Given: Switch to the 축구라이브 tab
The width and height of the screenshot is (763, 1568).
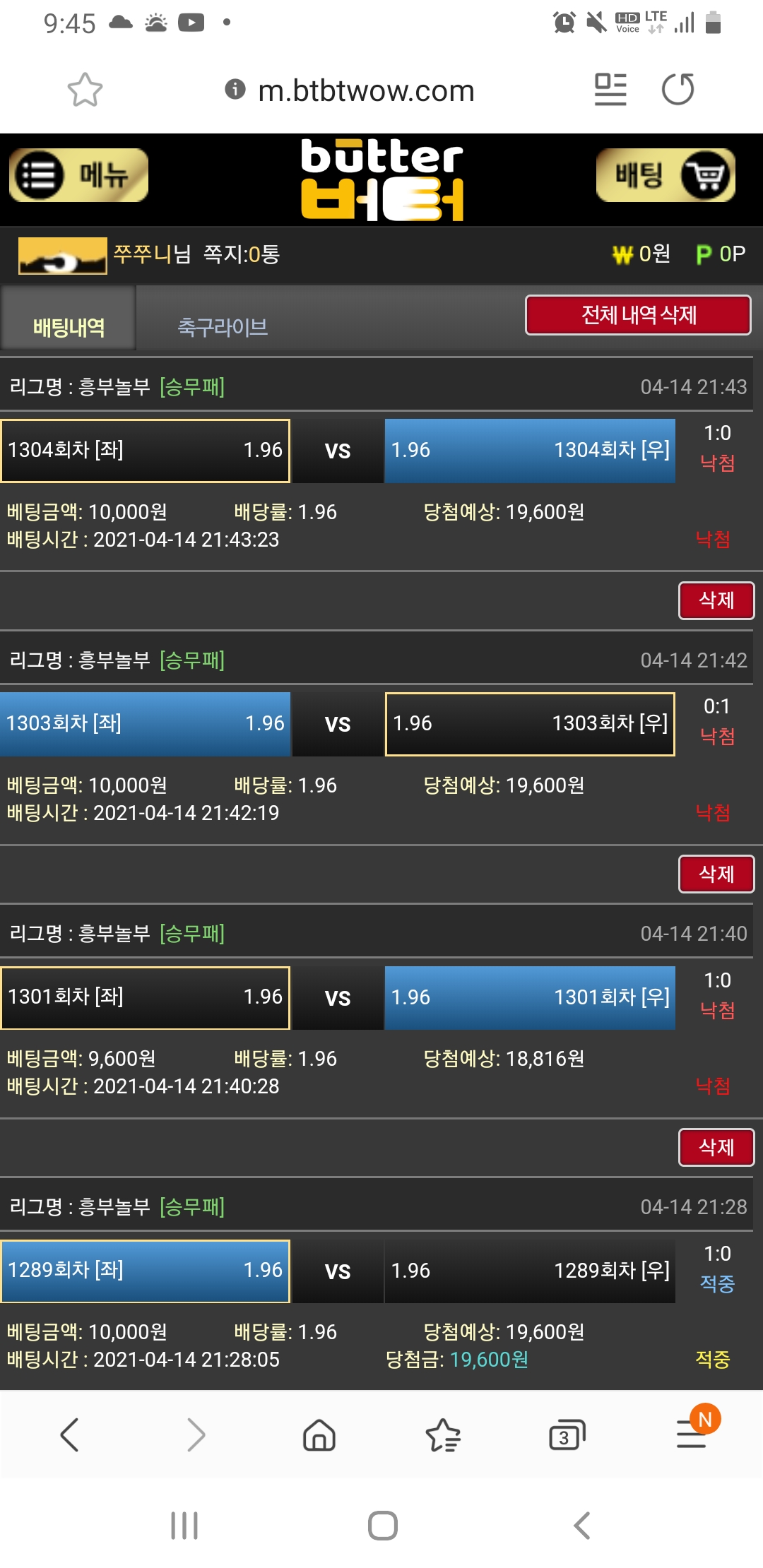Looking at the screenshot, I should (x=223, y=327).
